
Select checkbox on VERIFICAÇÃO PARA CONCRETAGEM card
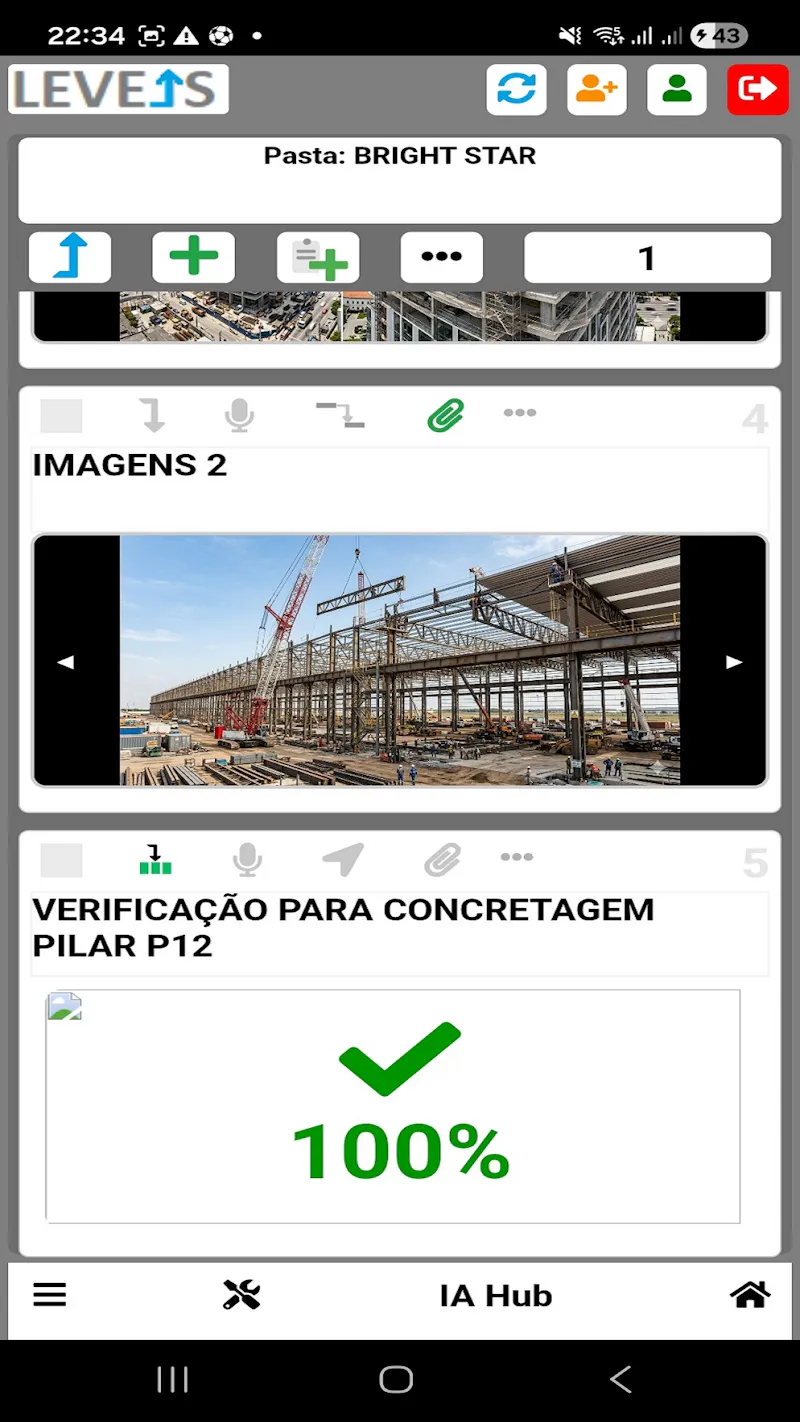pos(61,860)
